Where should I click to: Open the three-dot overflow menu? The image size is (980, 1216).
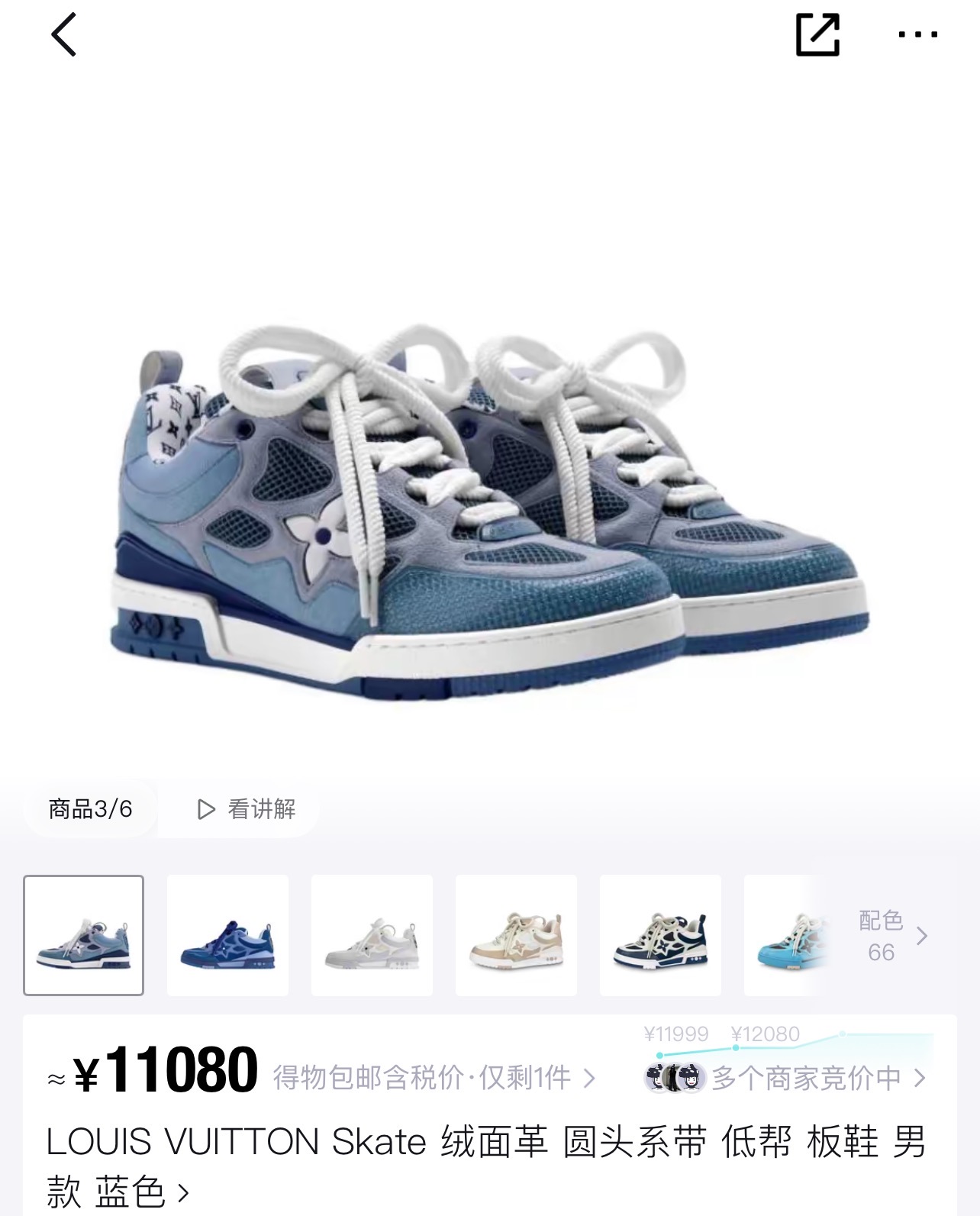pyautogui.click(x=917, y=34)
